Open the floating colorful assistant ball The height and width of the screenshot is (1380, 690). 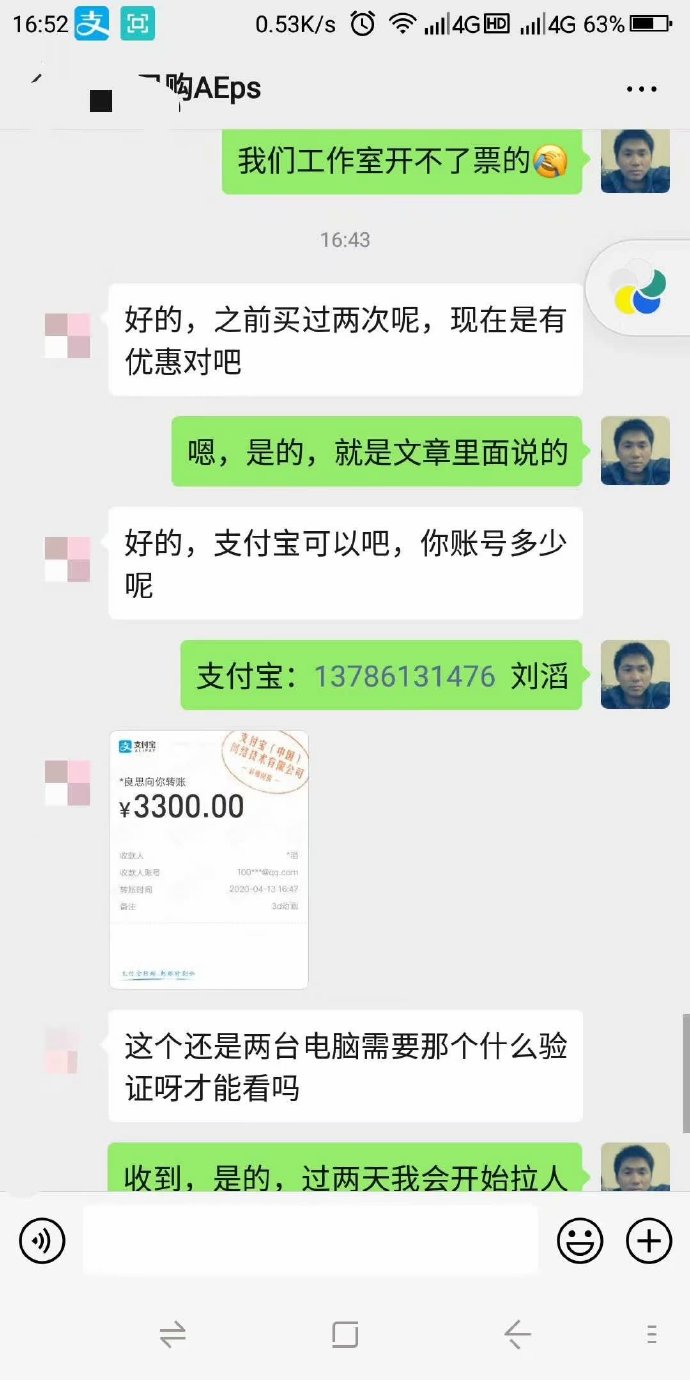coord(640,287)
